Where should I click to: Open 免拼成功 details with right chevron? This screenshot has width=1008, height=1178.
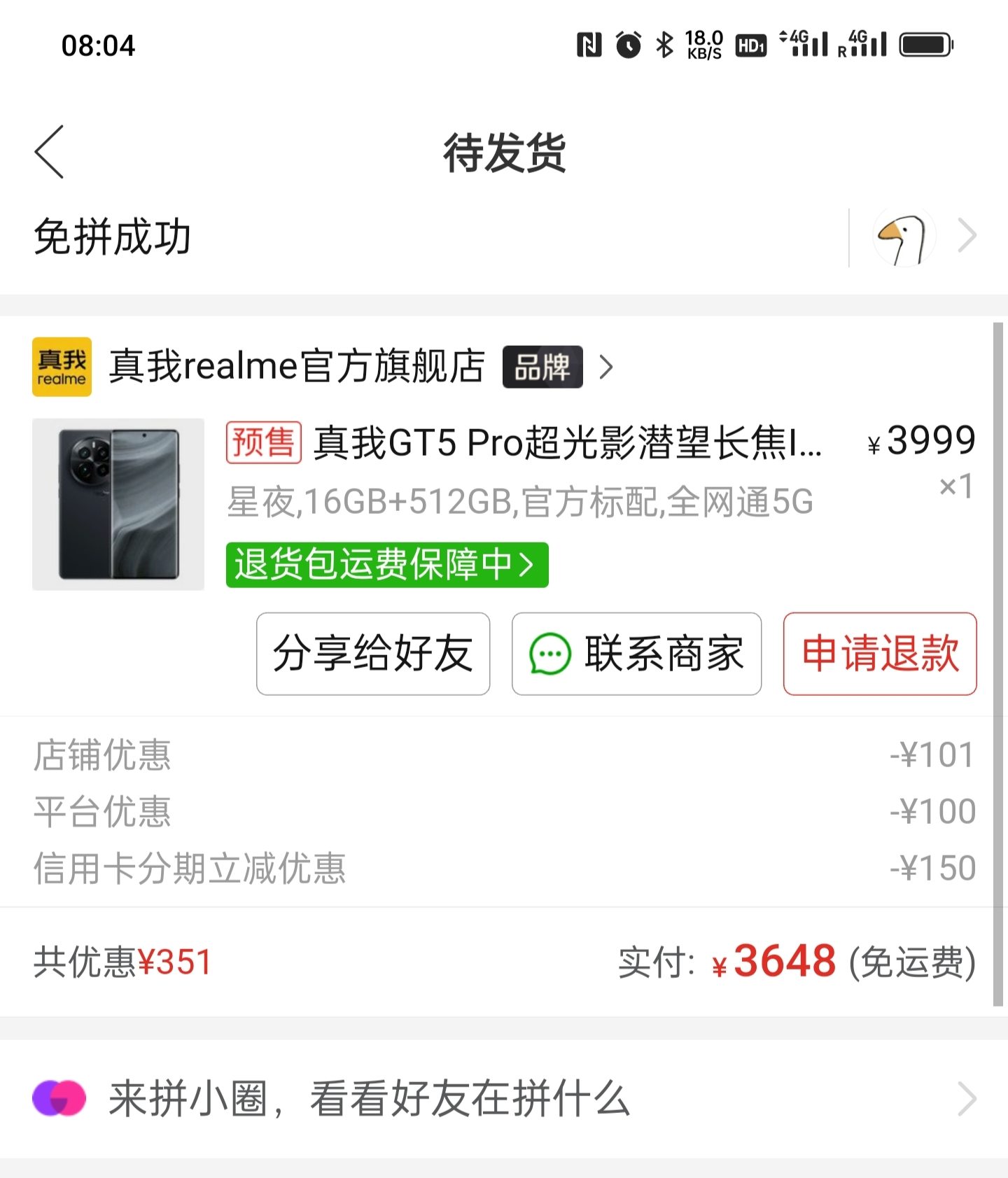pyautogui.click(x=967, y=236)
